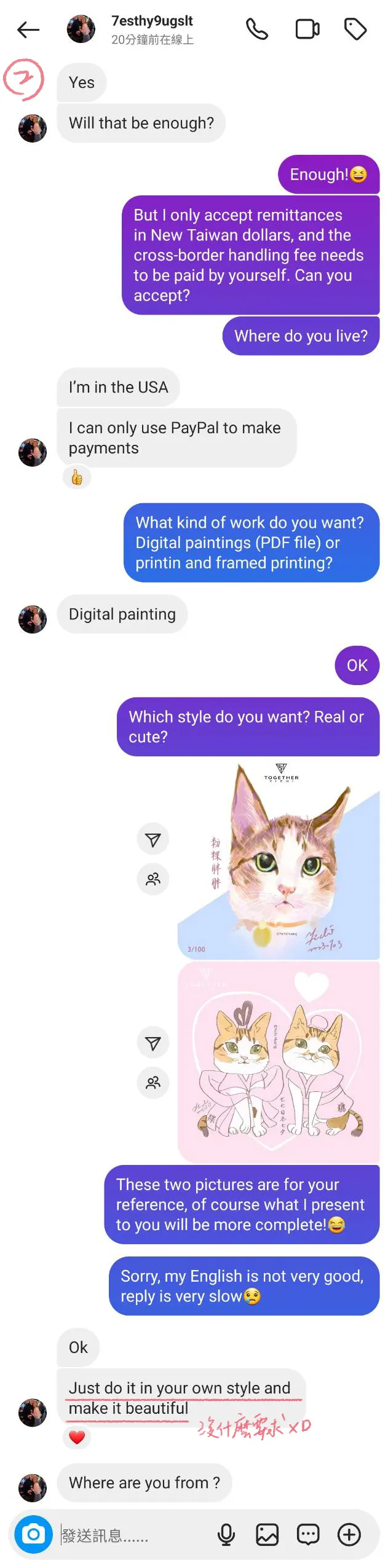Pick a photo from the gallery icon
This screenshot has width=388, height=1568.
[267, 1534]
